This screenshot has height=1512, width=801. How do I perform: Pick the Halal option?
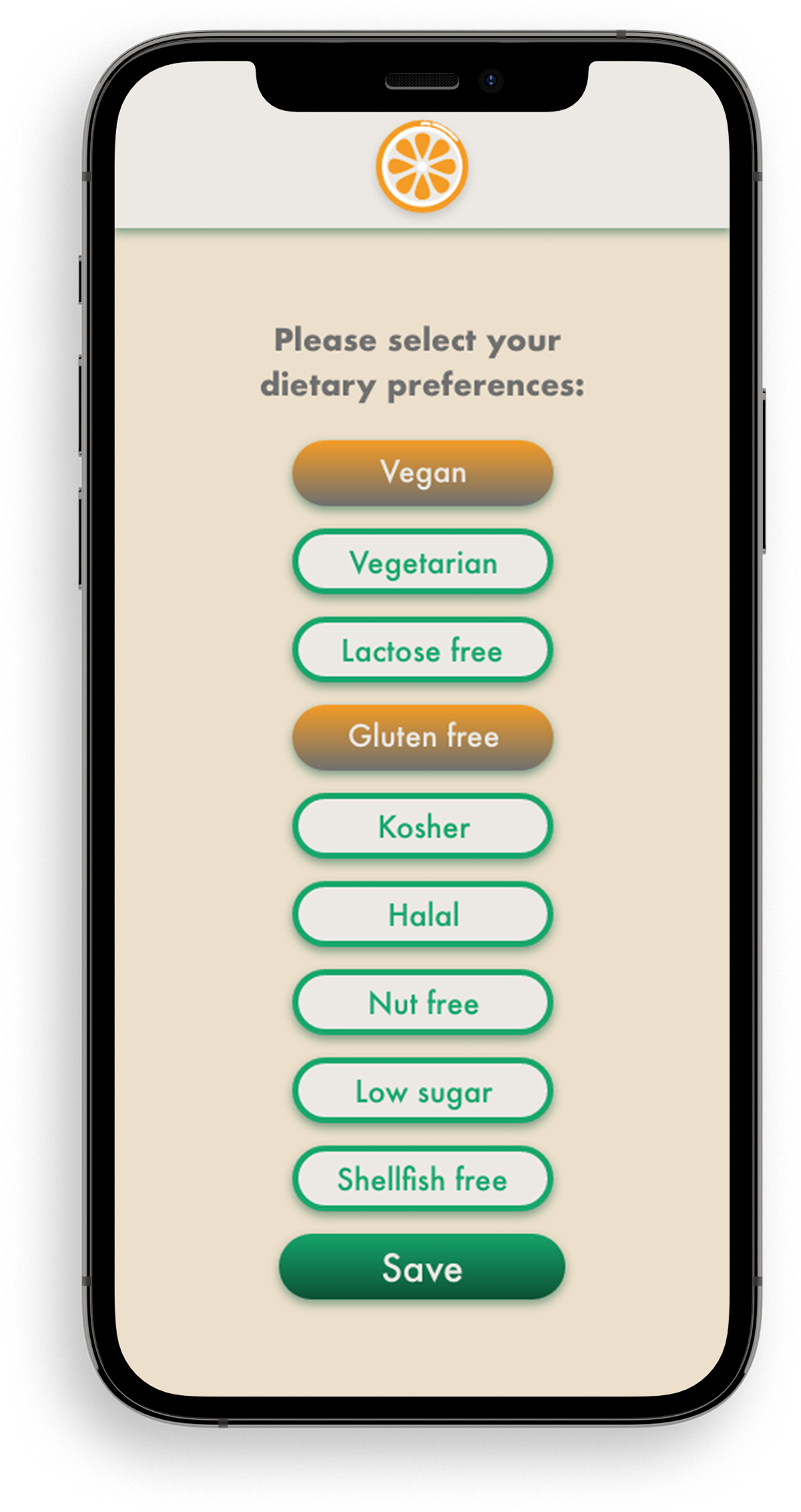[423, 914]
